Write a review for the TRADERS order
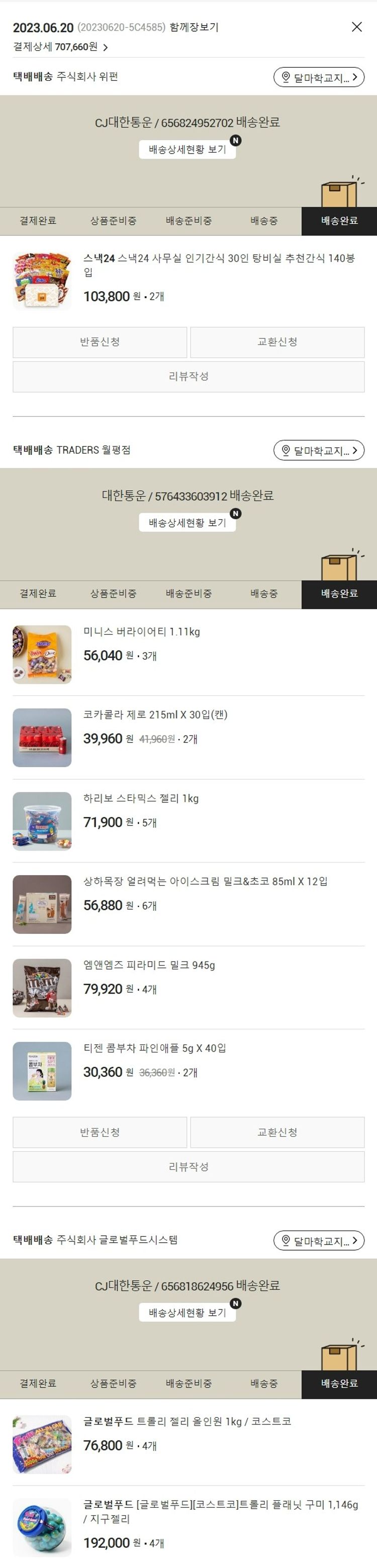The image size is (377, 1568). [188, 1167]
